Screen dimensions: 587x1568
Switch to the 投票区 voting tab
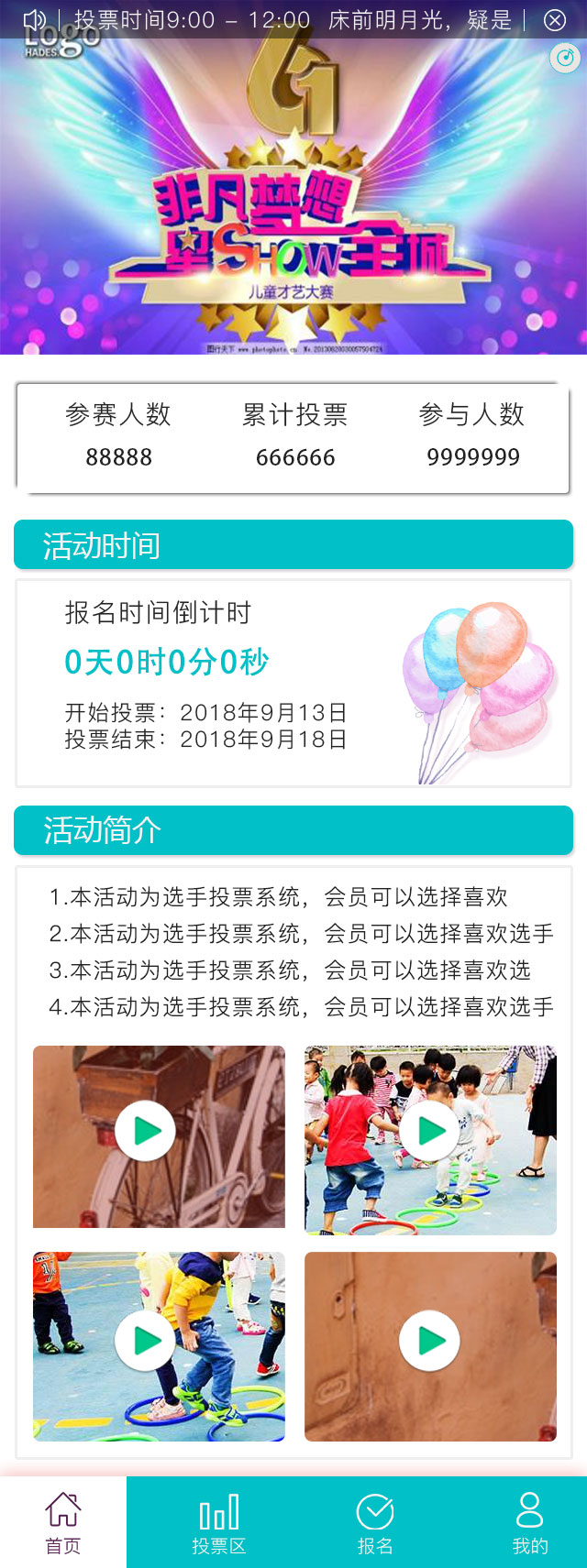(218, 1522)
